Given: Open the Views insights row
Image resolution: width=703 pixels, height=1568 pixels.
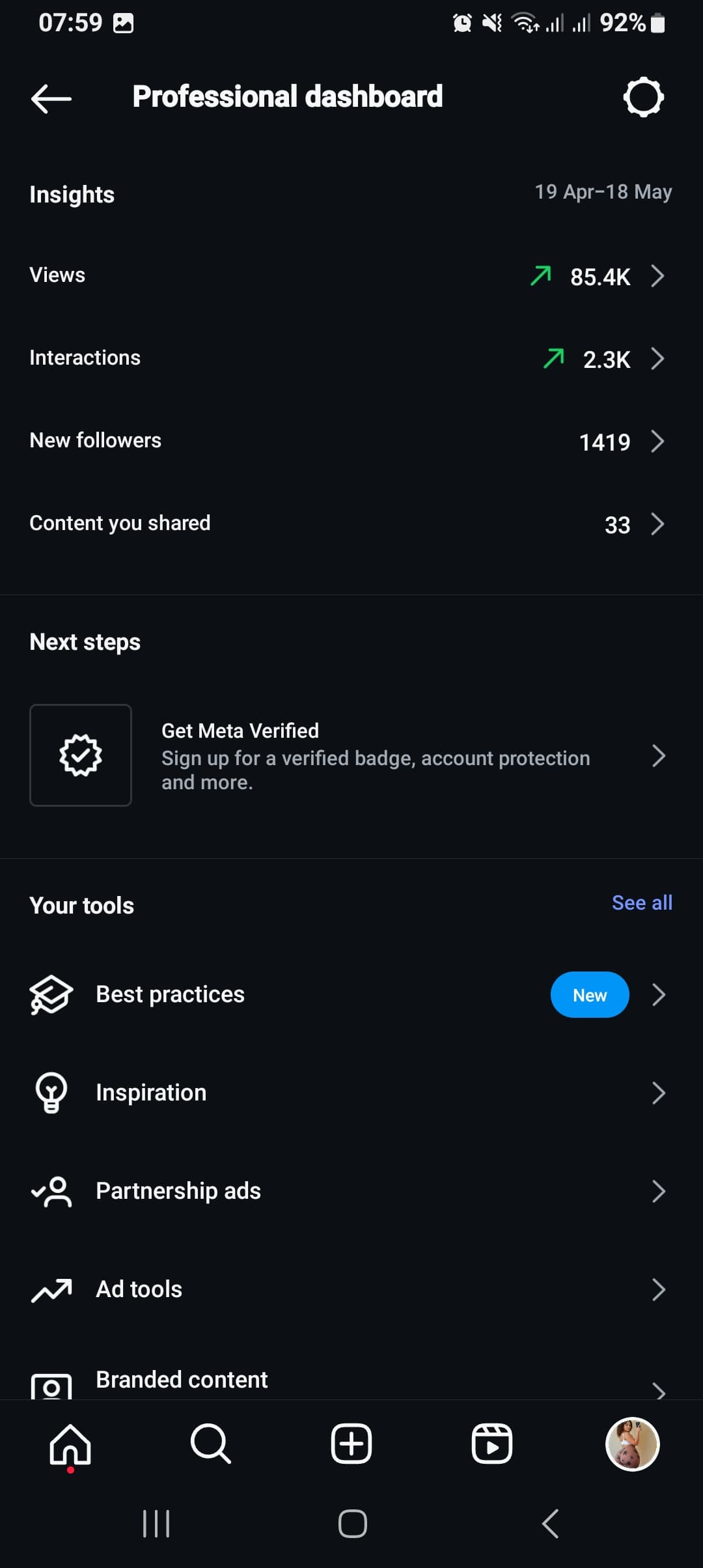Looking at the screenshot, I should pos(351,275).
